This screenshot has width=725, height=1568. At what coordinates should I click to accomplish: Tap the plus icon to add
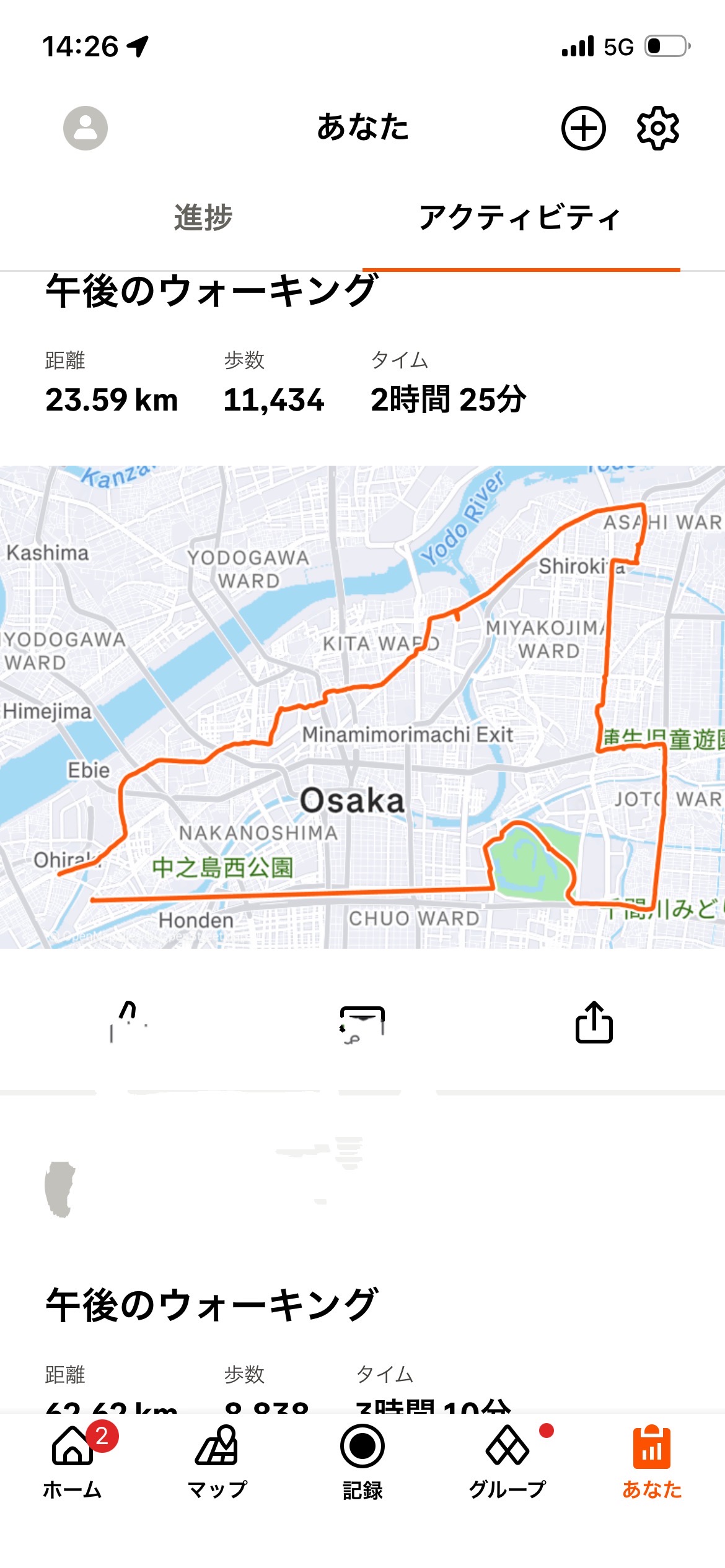[x=583, y=128]
